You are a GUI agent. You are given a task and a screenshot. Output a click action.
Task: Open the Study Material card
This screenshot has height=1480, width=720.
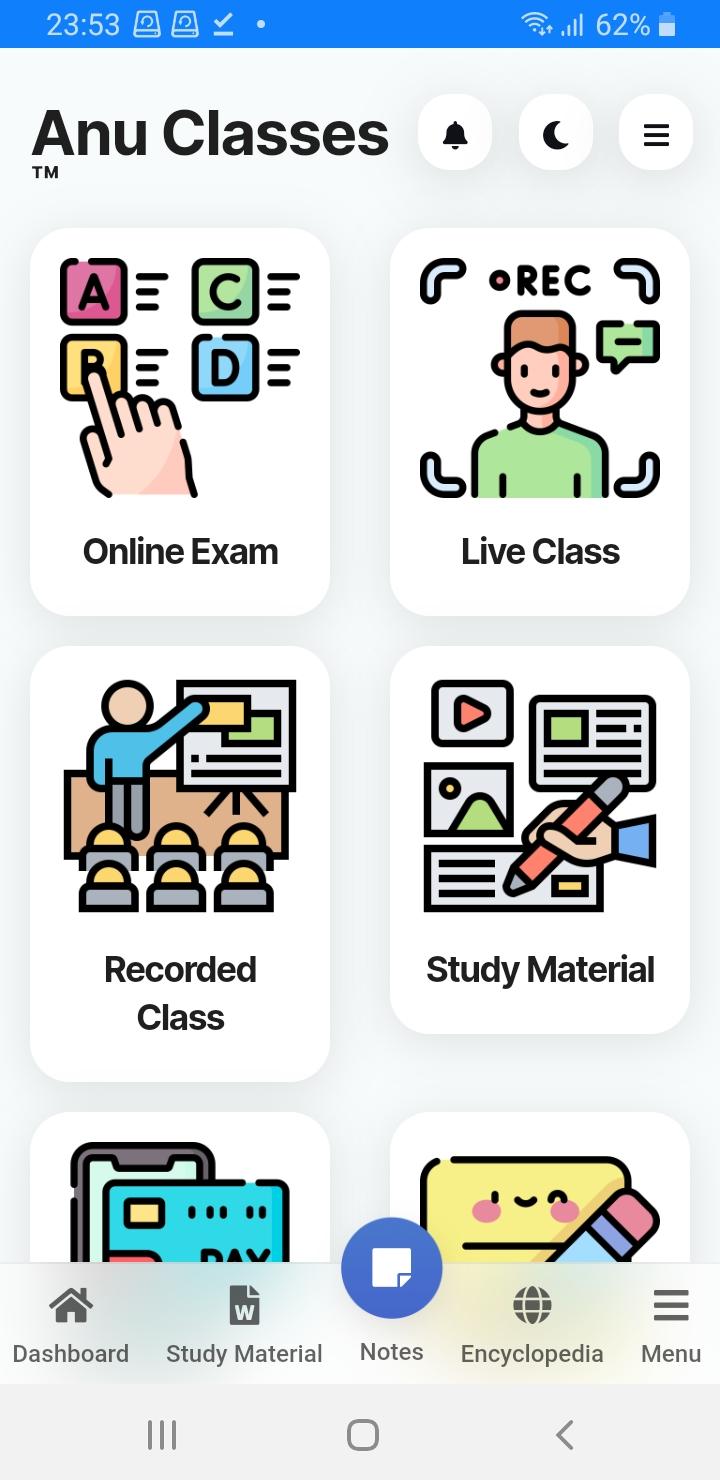point(540,839)
